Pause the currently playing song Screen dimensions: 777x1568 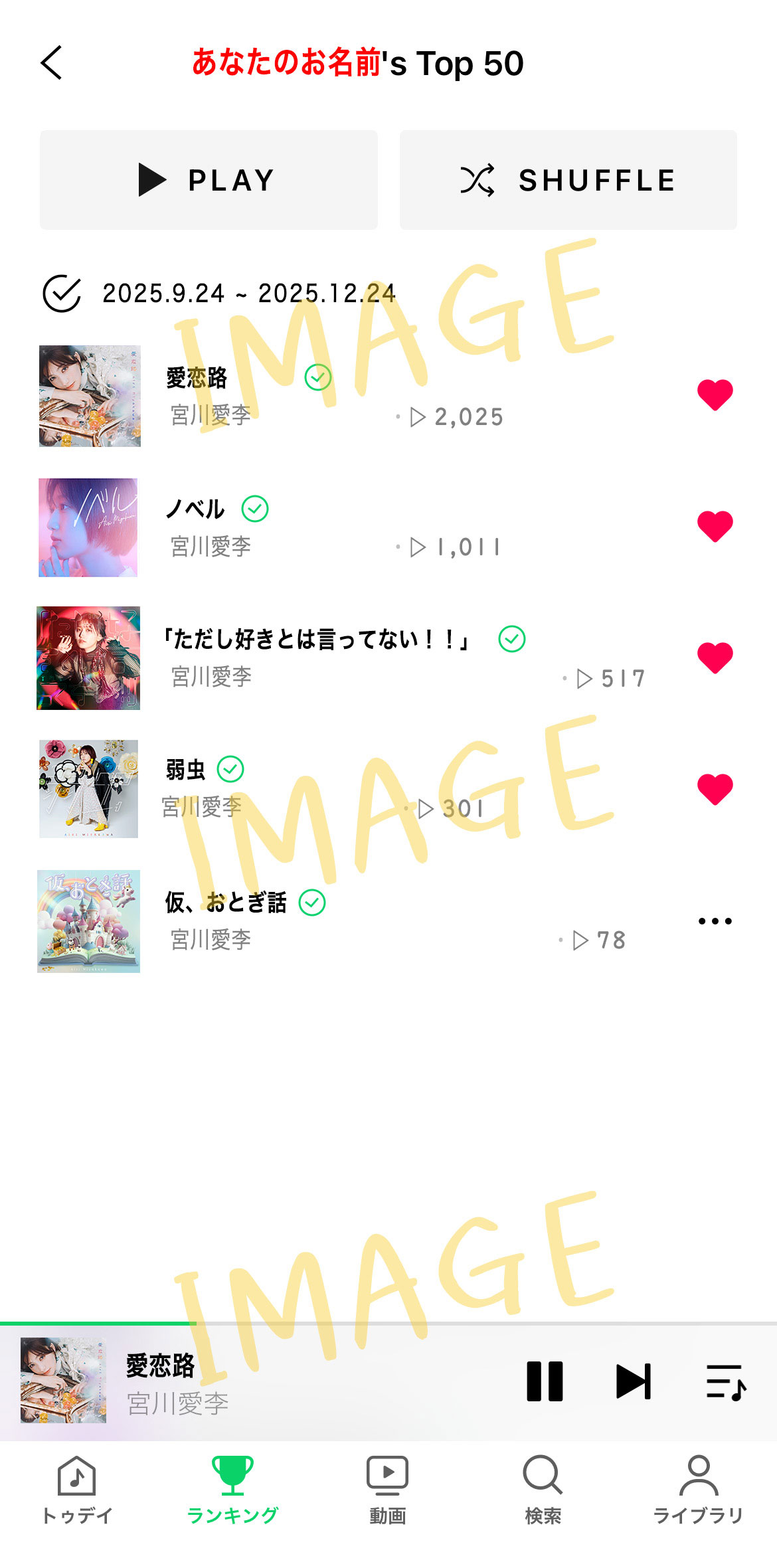(x=545, y=1381)
